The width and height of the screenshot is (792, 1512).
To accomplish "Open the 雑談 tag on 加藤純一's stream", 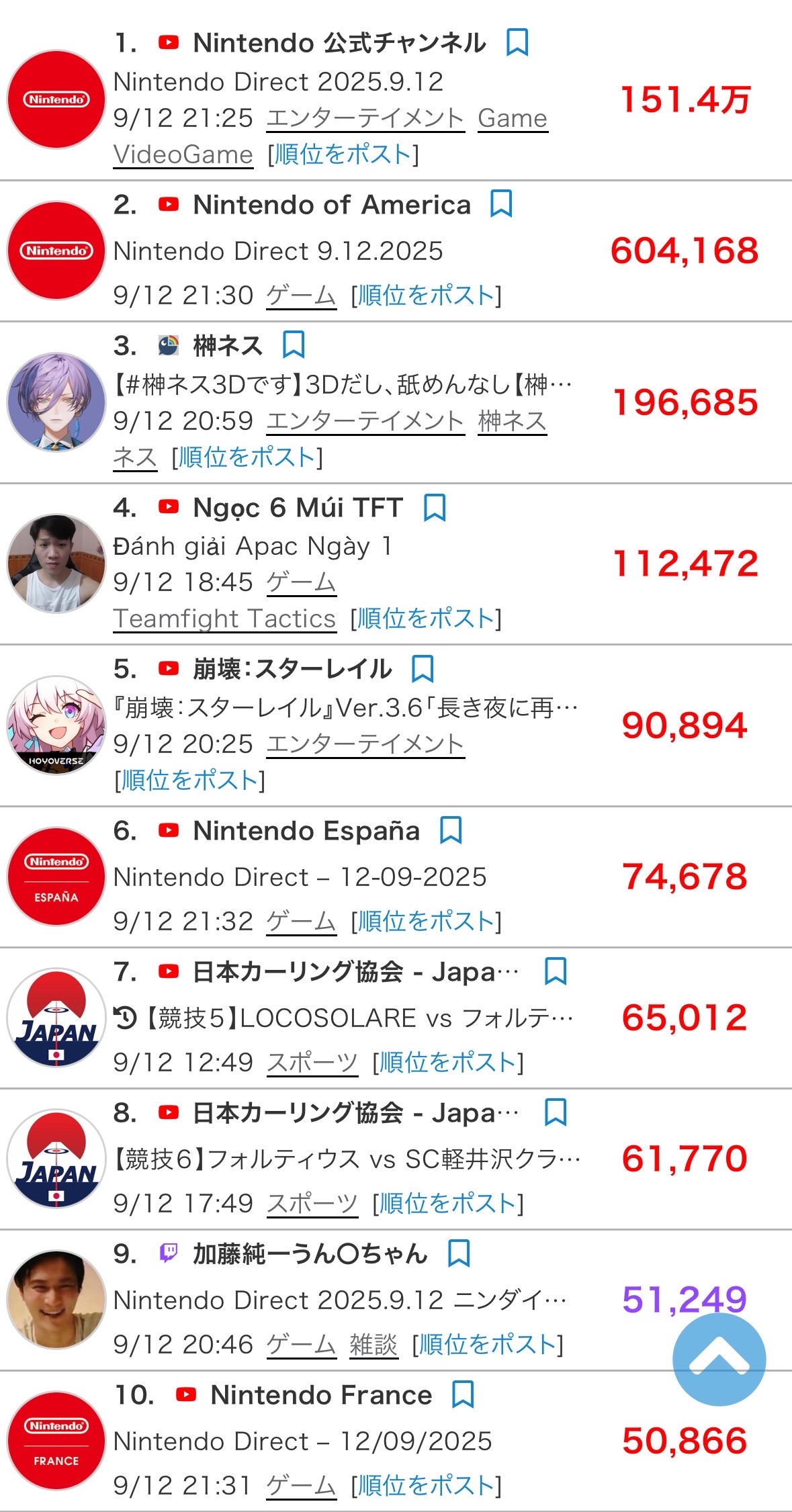I will tap(373, 1345).
